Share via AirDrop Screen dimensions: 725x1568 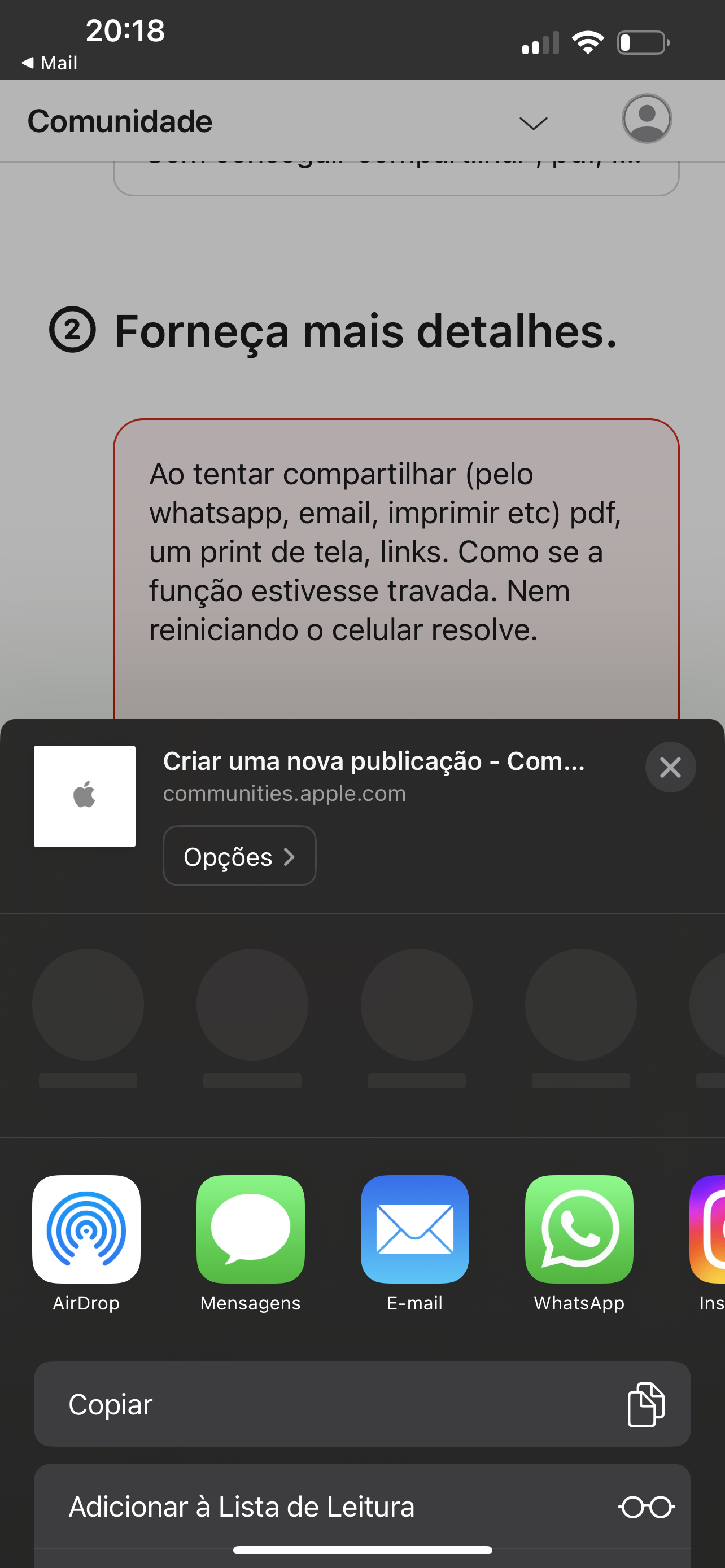coord(86,1229)
